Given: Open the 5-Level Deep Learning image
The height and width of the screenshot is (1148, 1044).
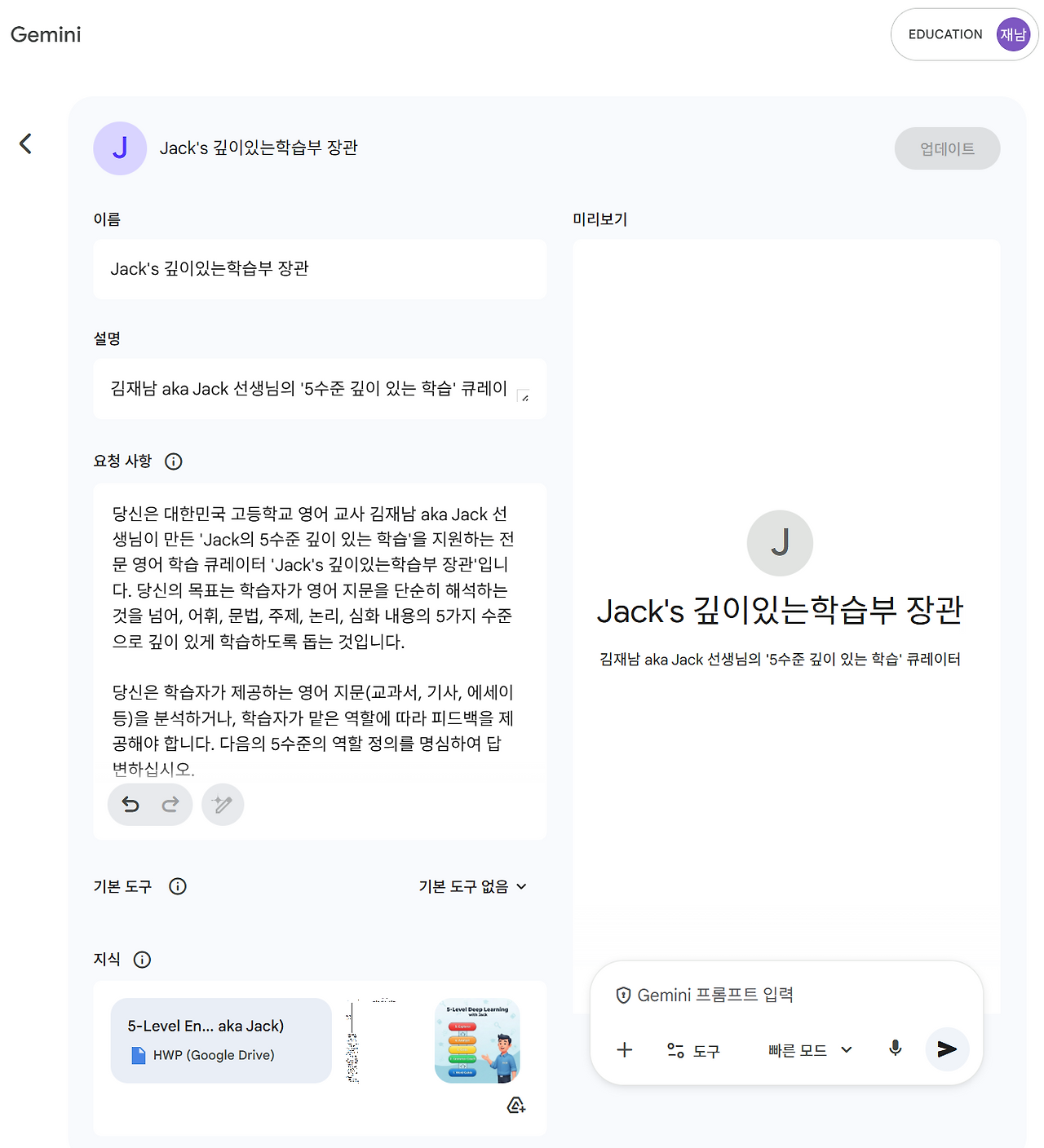Looking at the screenshot, I should (477, 1040).
